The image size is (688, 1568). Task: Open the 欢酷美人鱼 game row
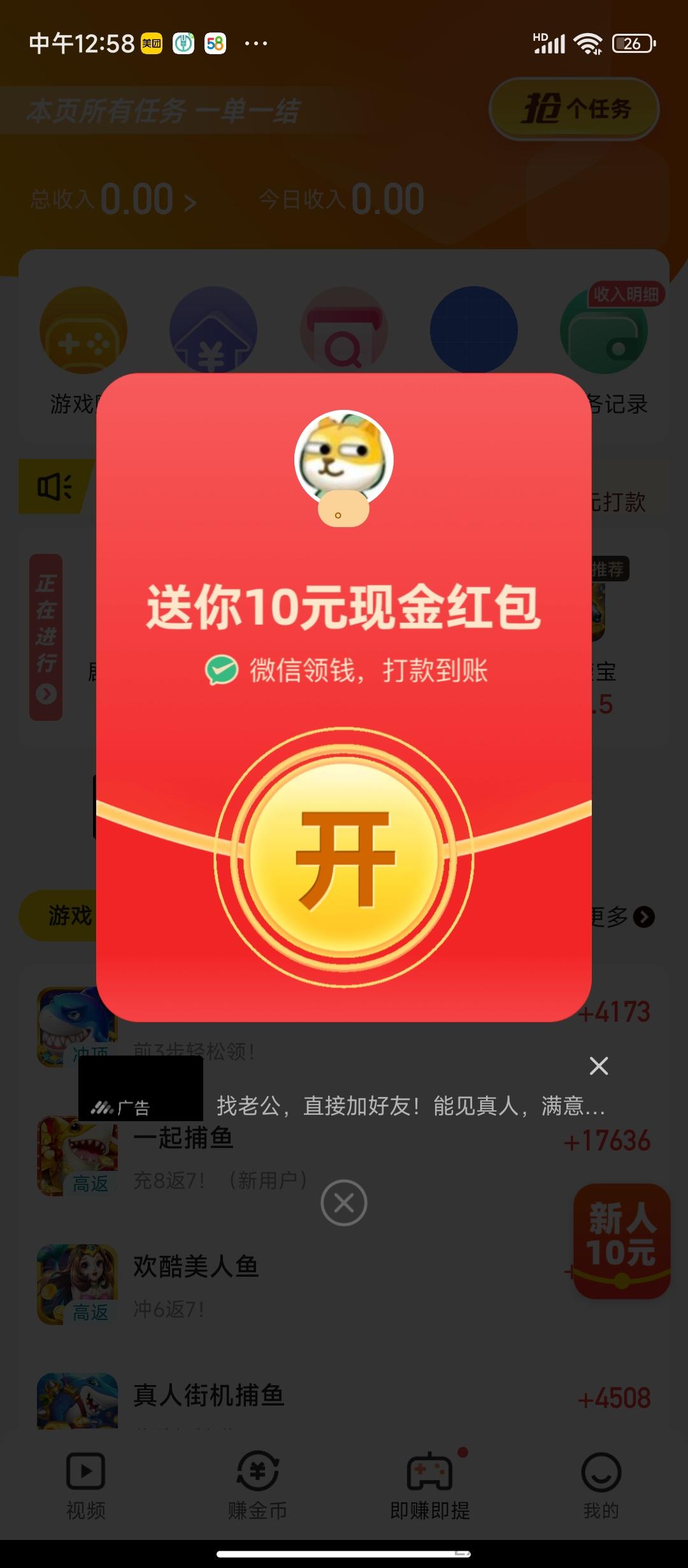click(344, 1285)
